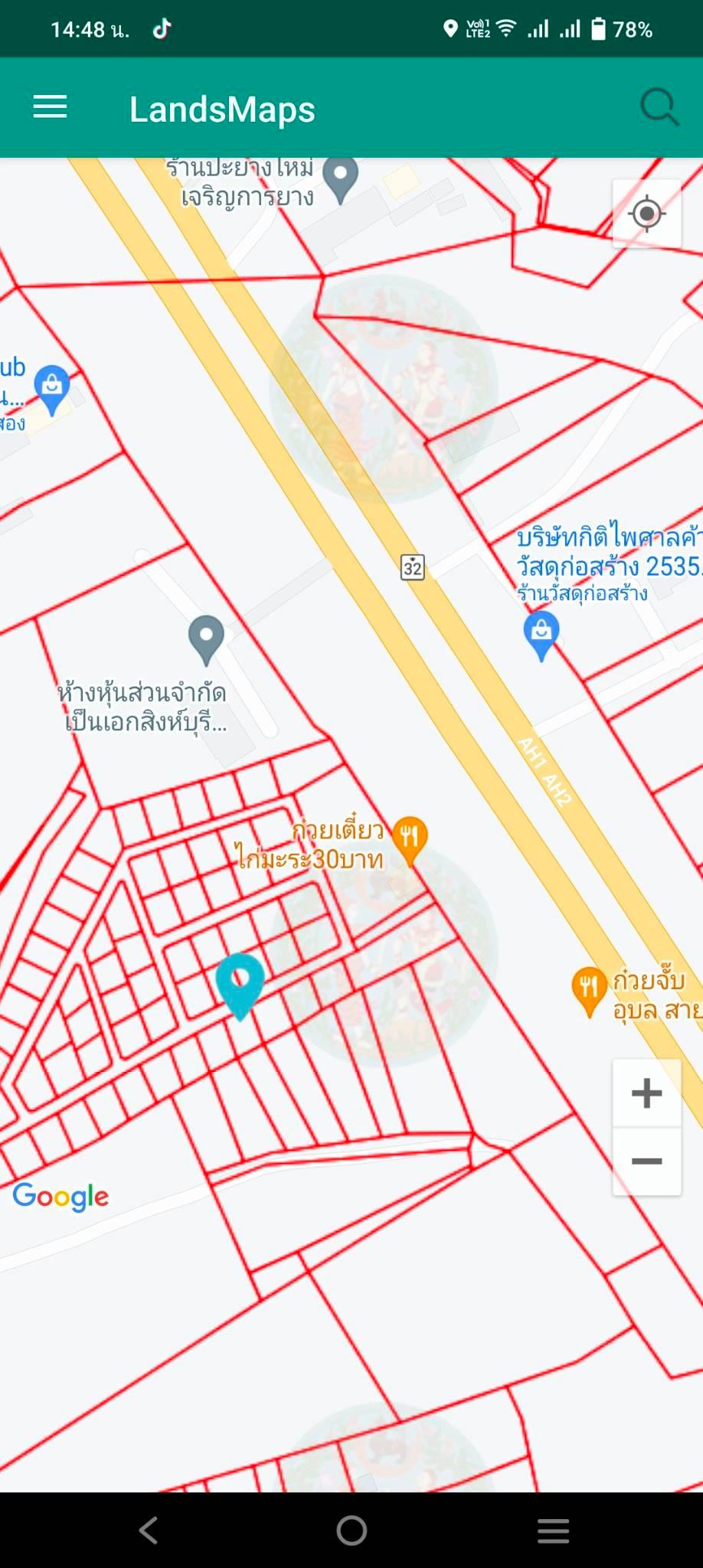Zoom in with the plus button
Viewport: 703px width, 1568px height.
pyautogui.click(x=647, y=1093)
